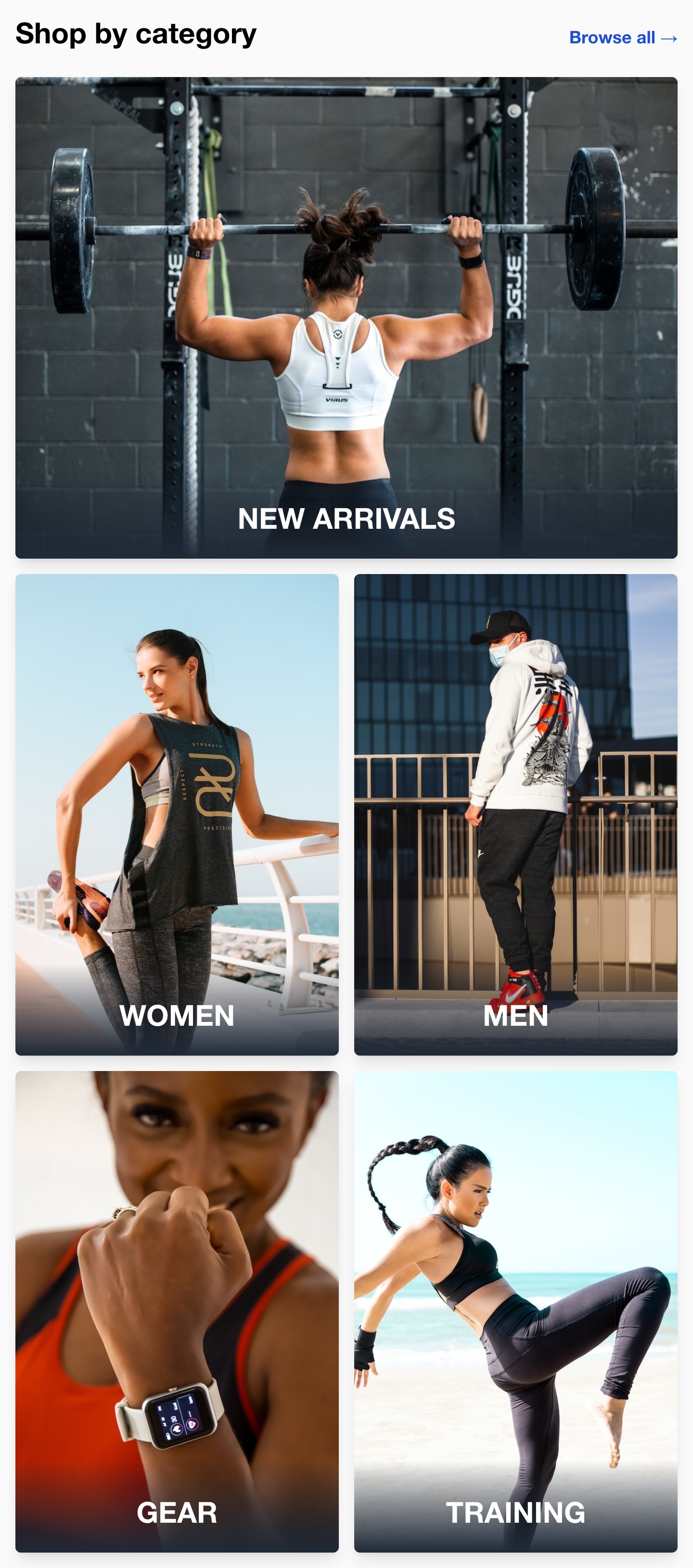Open the Gear category
Screen dimensions: 693x1568
tap(177, 1311)
